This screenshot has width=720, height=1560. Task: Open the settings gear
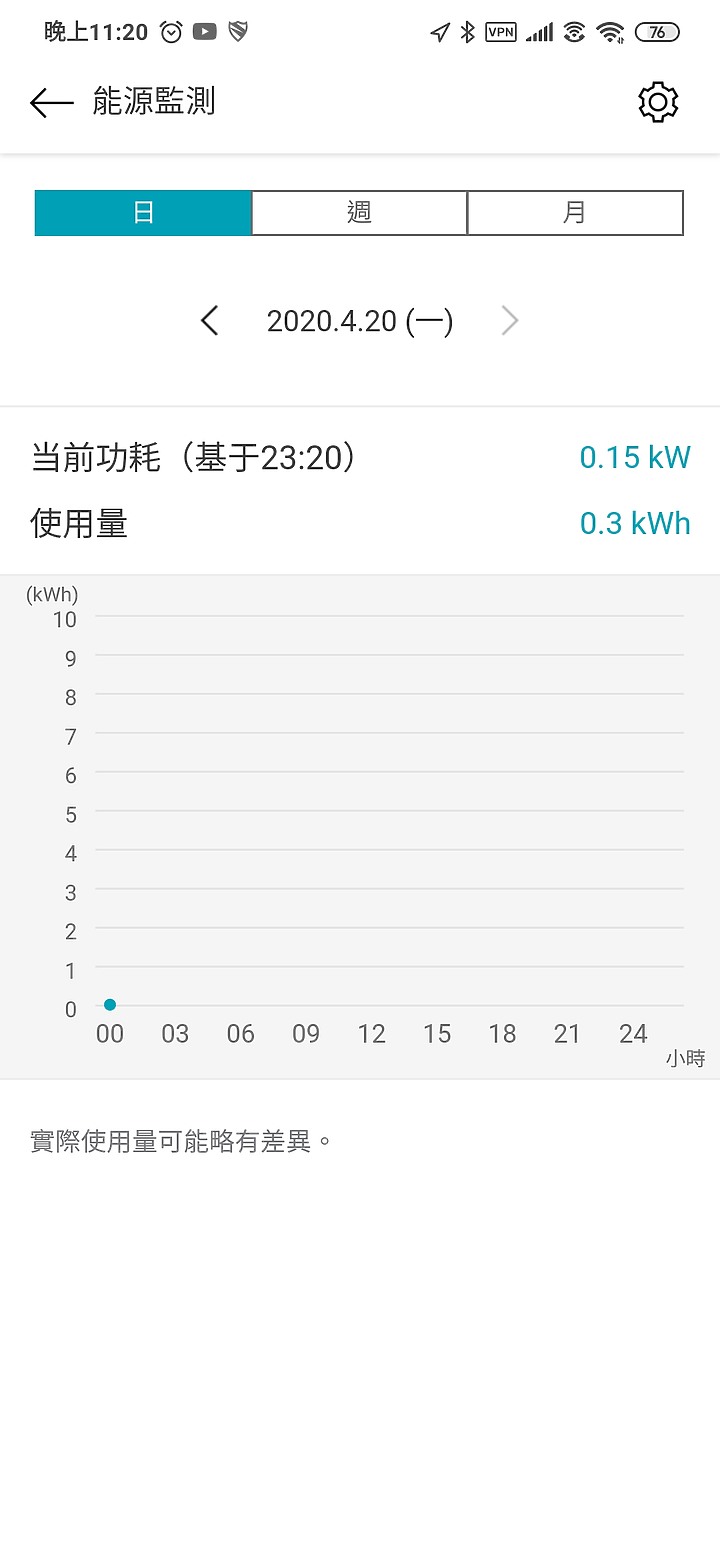click(x=658, y=102)
